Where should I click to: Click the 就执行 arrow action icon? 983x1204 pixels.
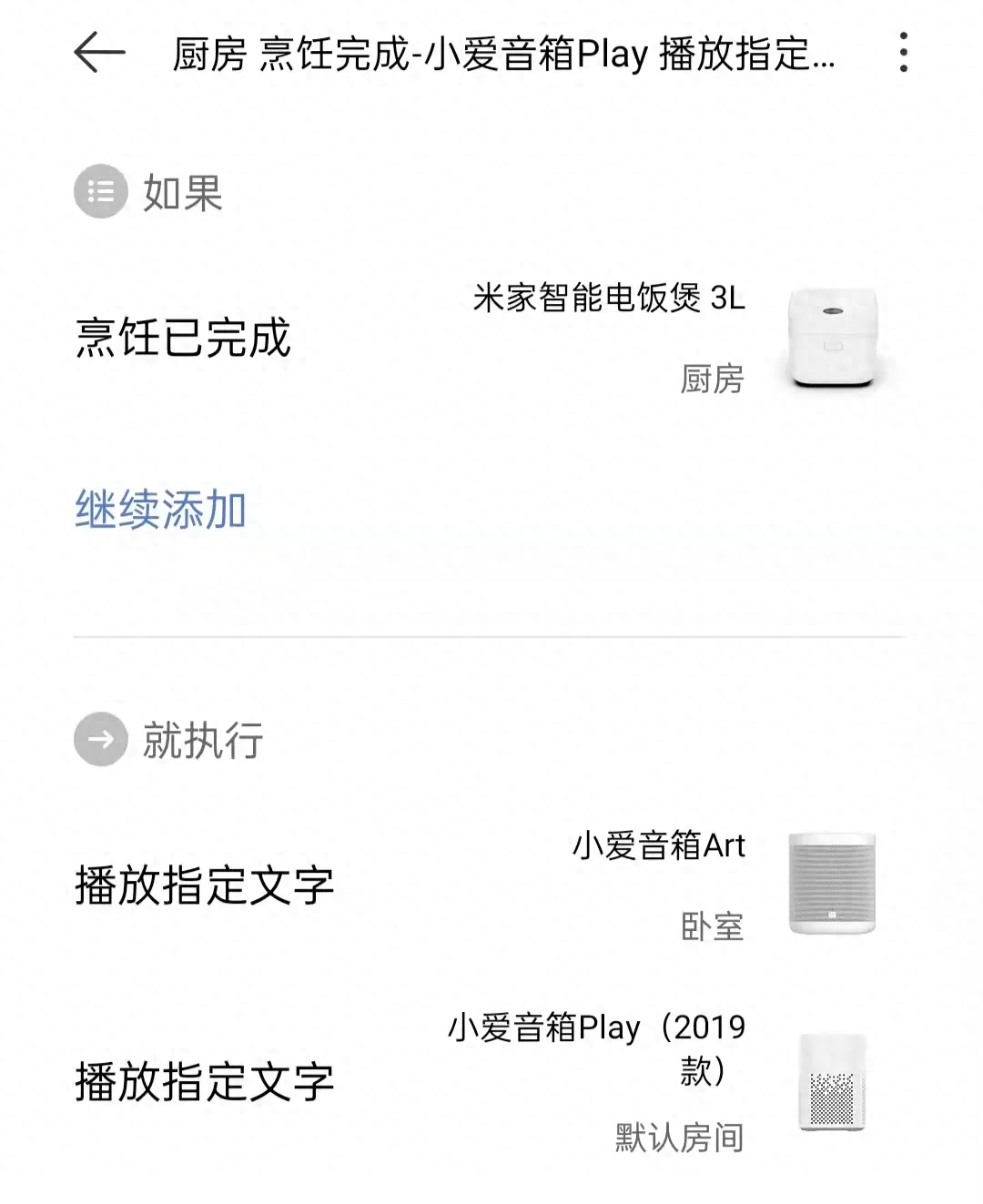point(100,739)
